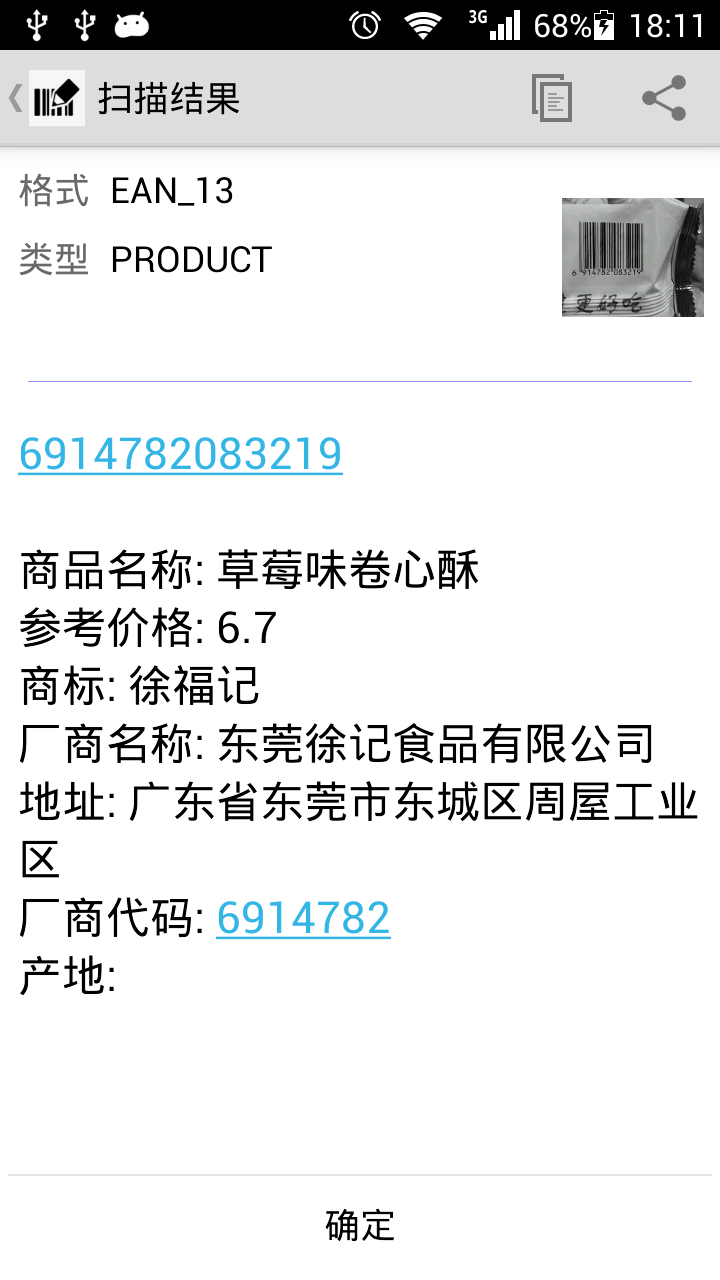
Task: Share the scan result
Action: click(x=664, y=98)
